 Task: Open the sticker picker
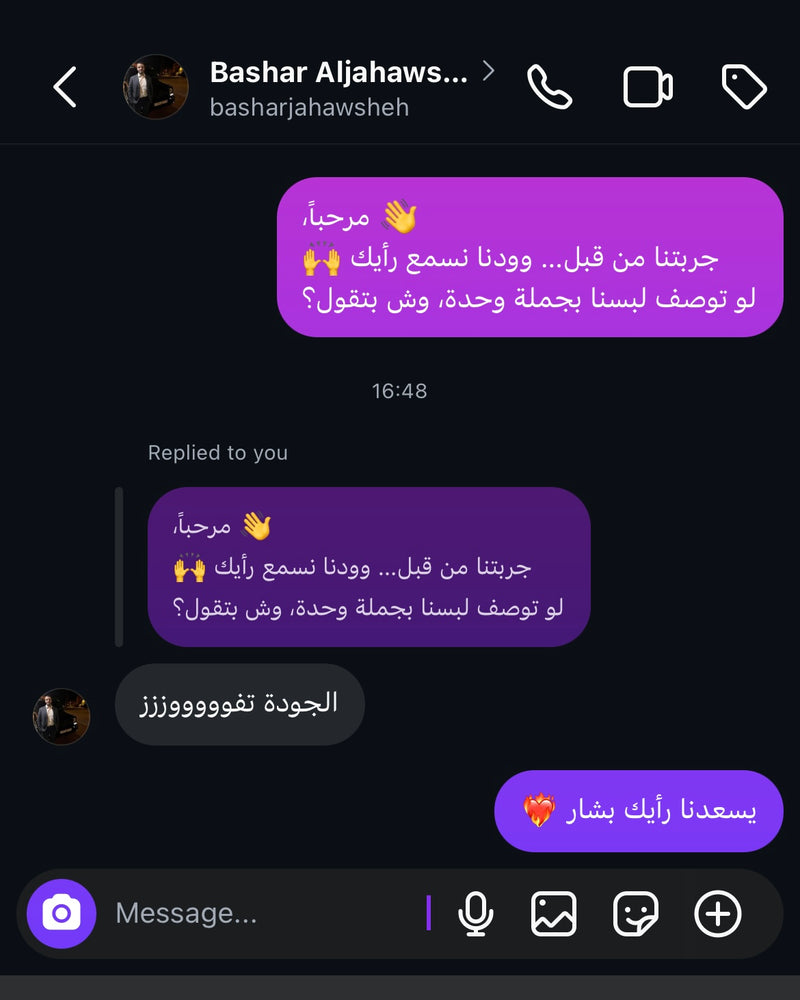pyautogui.click(x=636, y=913)
